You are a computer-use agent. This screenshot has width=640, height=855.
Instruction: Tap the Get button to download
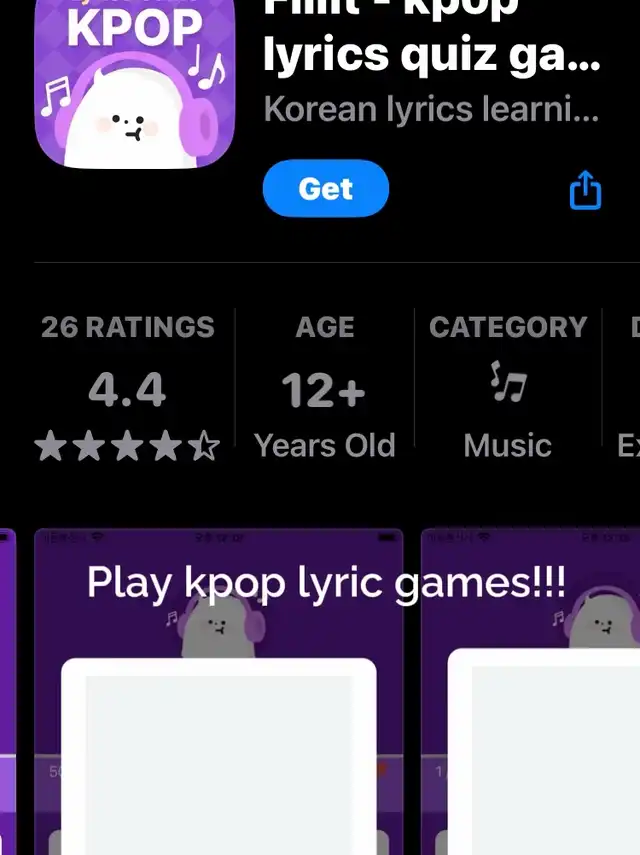tap(325, 188)
